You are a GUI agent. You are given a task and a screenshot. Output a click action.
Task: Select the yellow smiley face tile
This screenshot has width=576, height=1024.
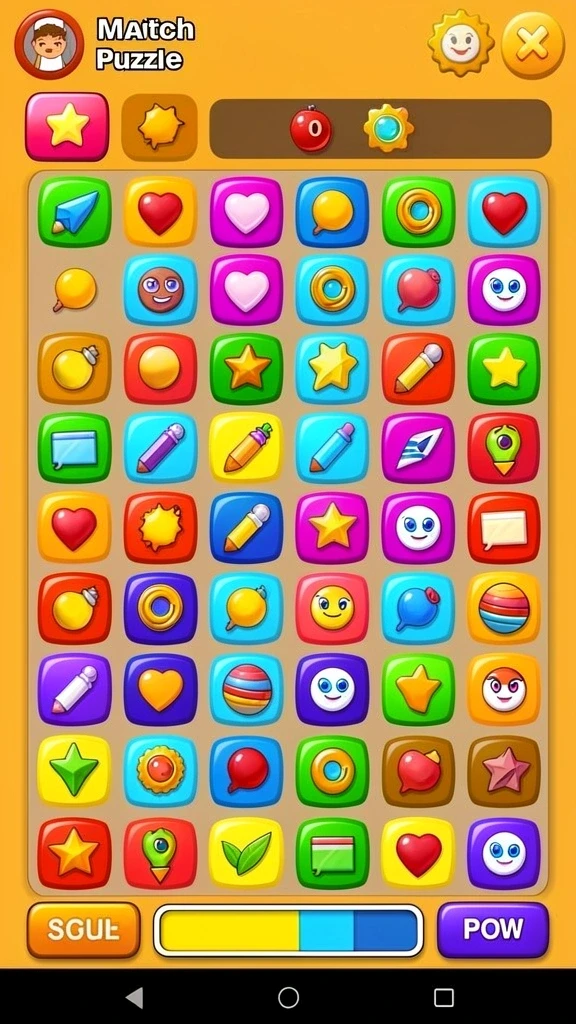point(332,609)
